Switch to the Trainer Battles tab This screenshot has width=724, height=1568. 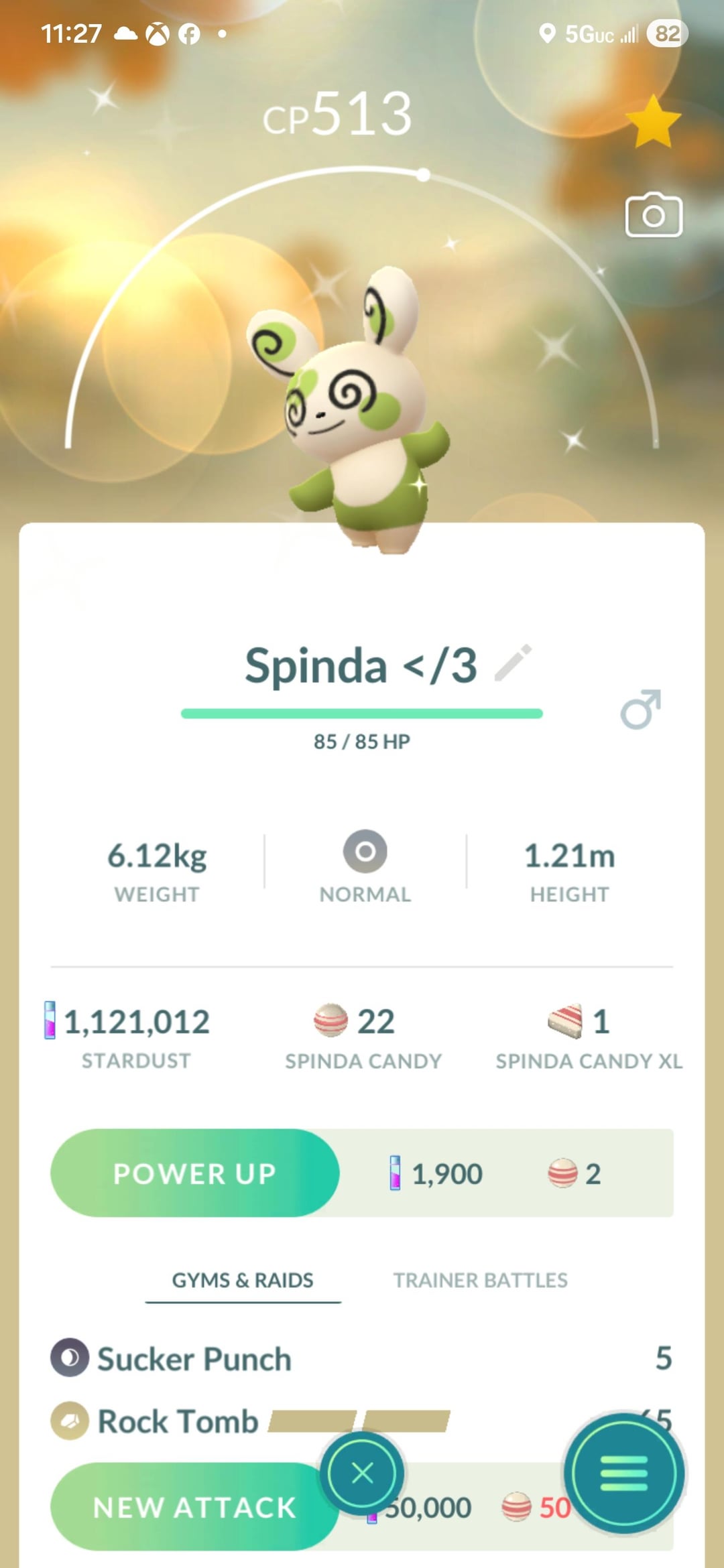tap(480, 1280)
